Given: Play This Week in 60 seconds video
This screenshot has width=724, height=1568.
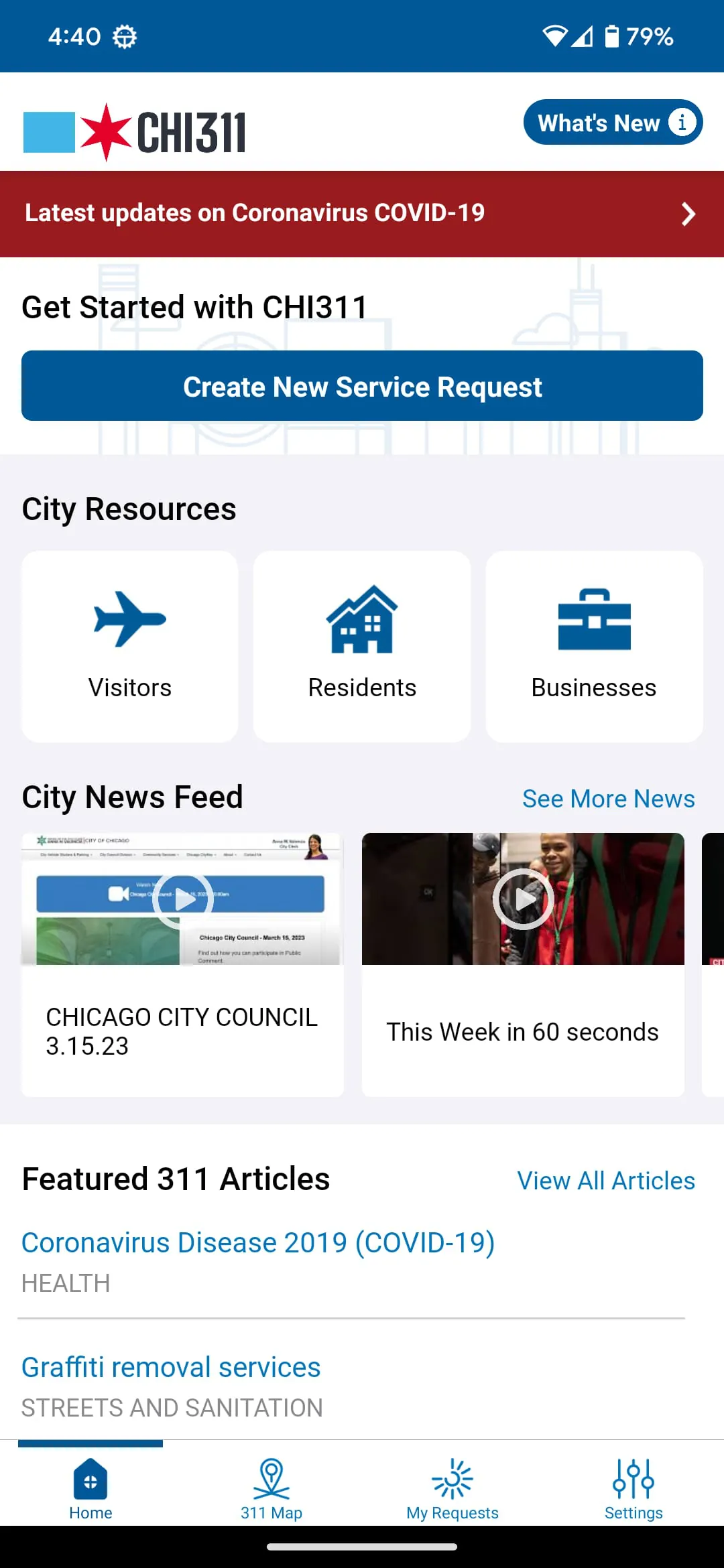Looking at the screenshot, I should pos(524,899).
